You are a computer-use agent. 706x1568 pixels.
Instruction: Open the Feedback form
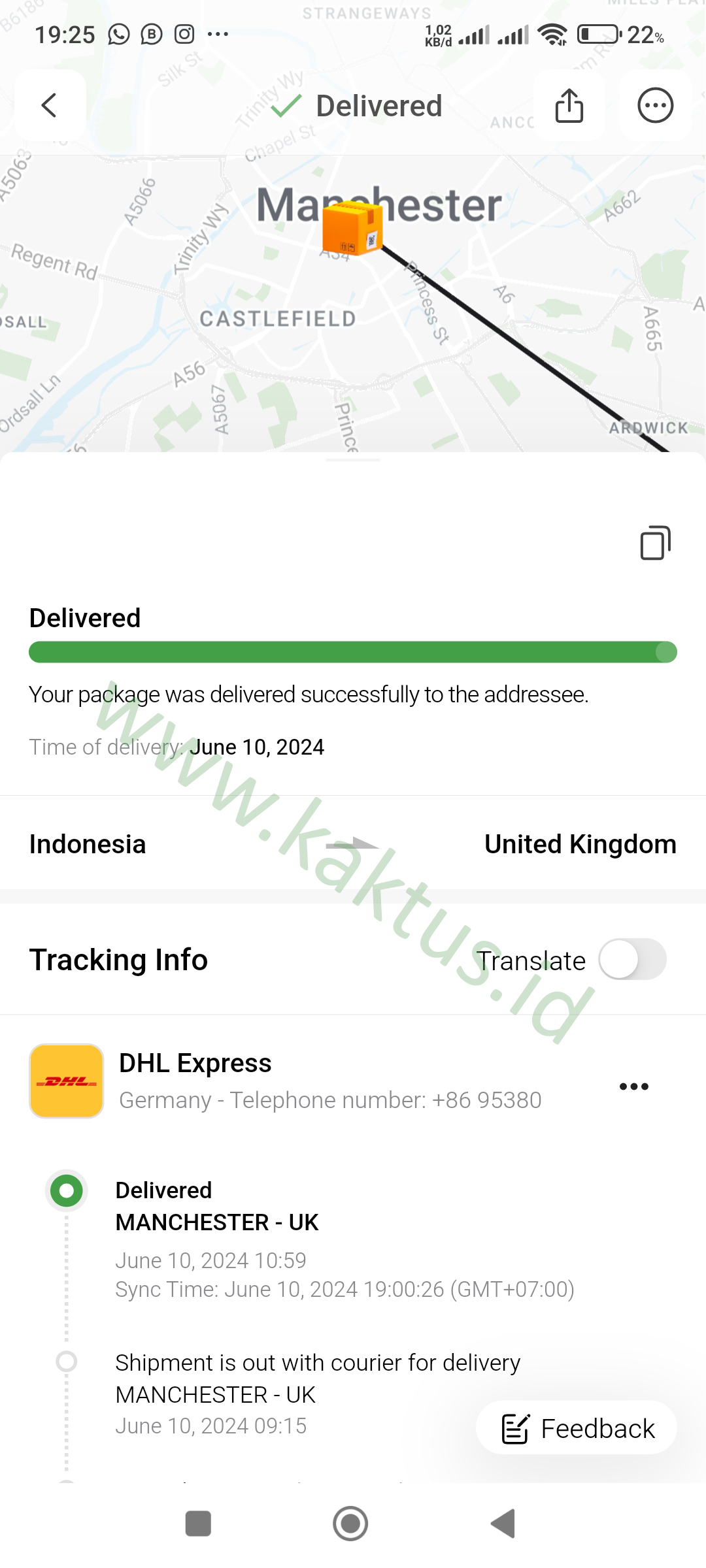click(x=577, y=1428)
